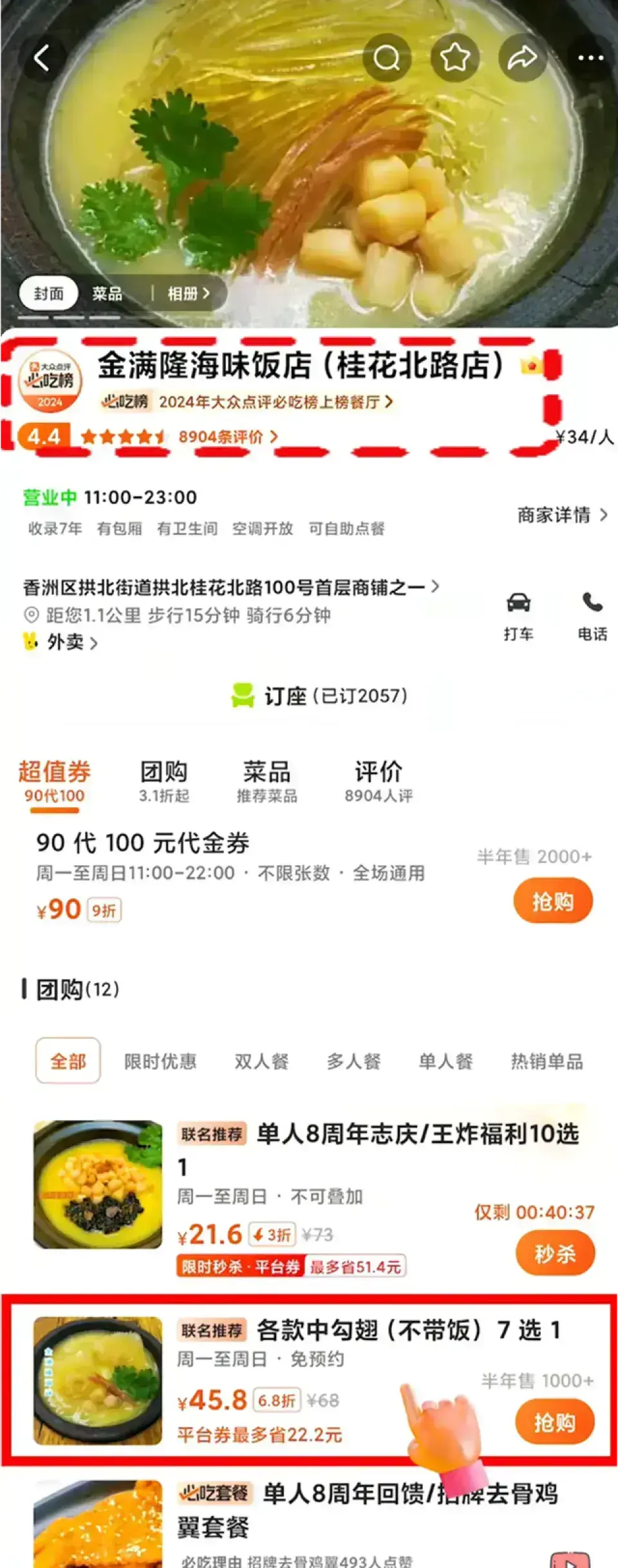Filter group deals by 双人餐
618x1568 pixels.
coord(261,1061)
